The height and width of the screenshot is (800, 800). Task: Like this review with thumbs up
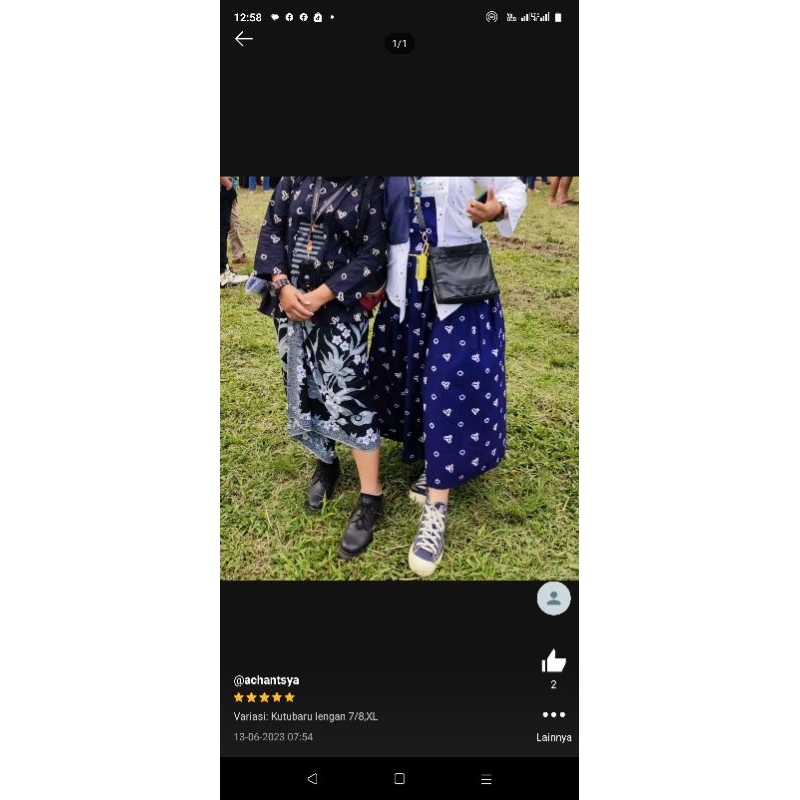553,661
